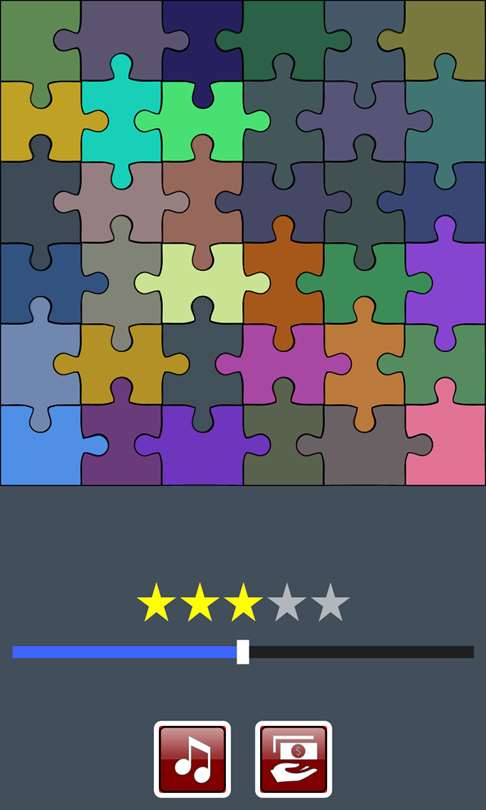
Task: Open the money donation button
Action: [293, 759]
